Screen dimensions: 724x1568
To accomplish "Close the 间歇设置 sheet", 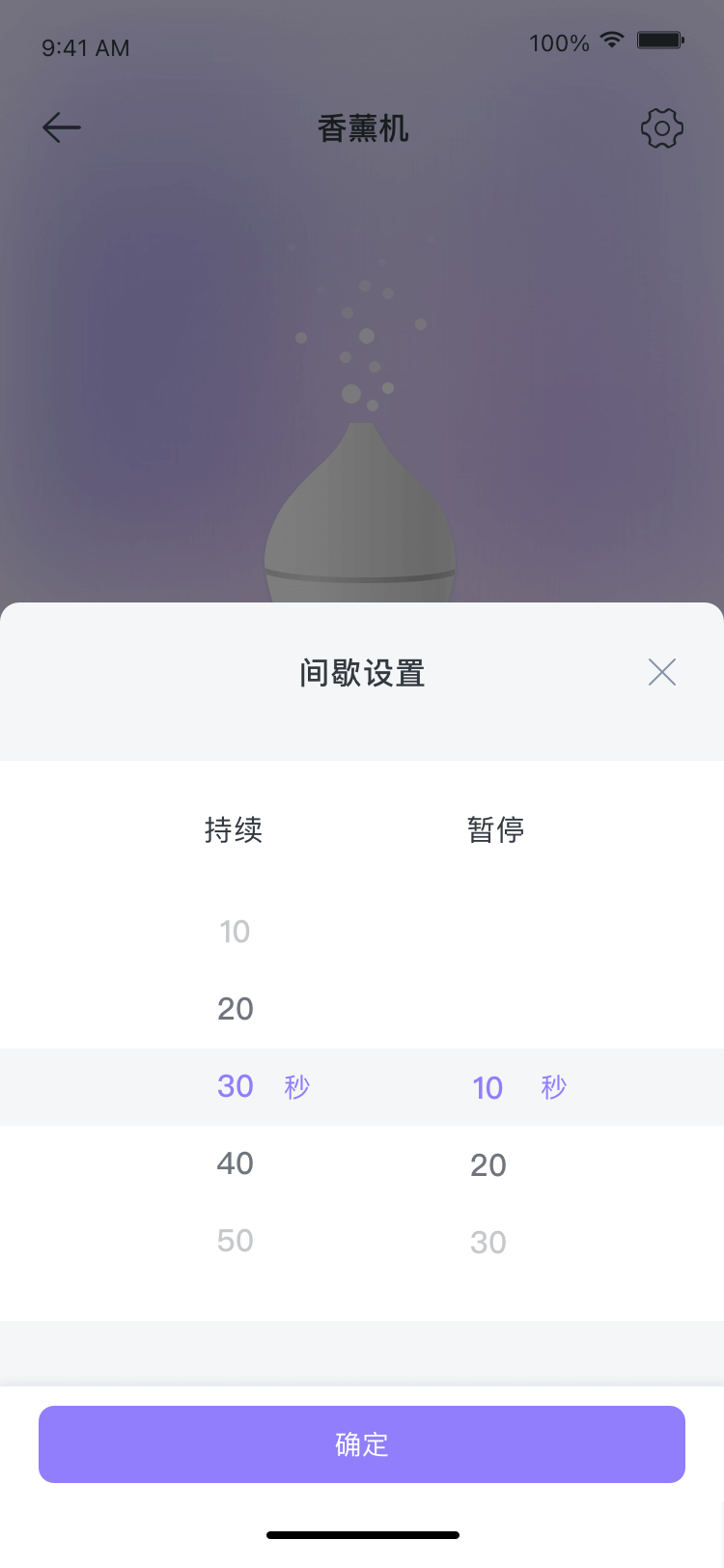I will (x=662, y=672).
